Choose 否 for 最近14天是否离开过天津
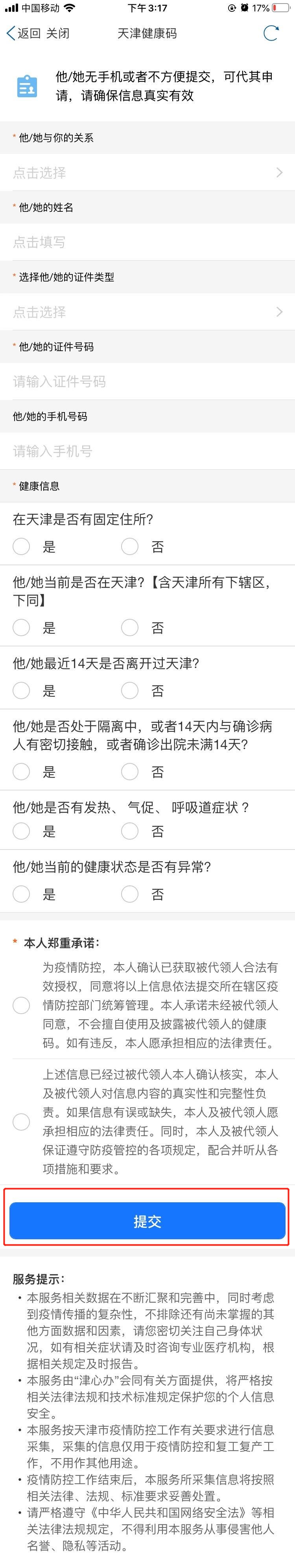 [x=129, y=691]
